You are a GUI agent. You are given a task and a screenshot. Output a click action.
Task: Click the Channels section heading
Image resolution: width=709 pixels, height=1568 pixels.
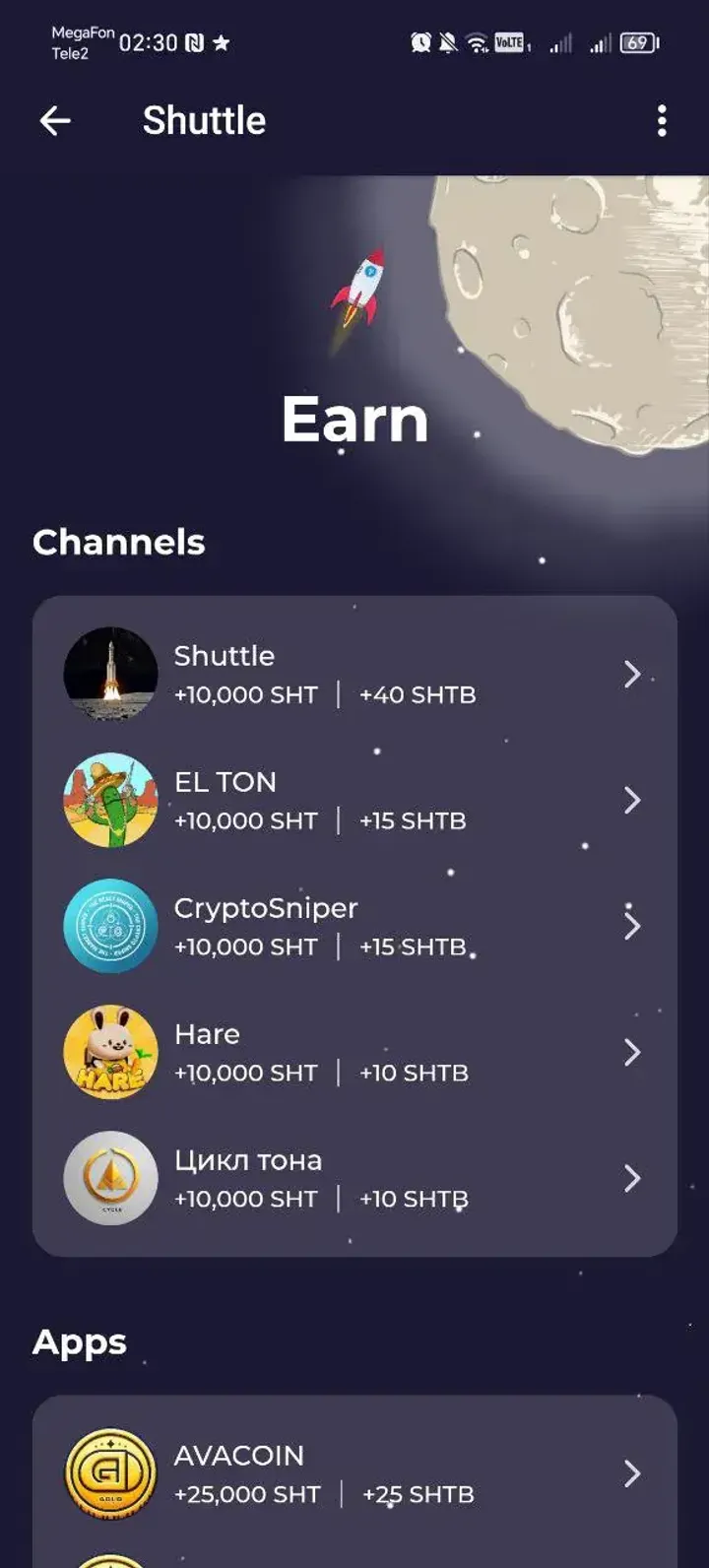(x=118, y=541)
